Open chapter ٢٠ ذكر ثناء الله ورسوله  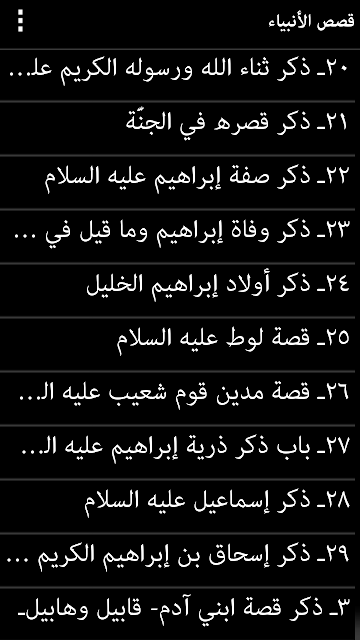178,76
